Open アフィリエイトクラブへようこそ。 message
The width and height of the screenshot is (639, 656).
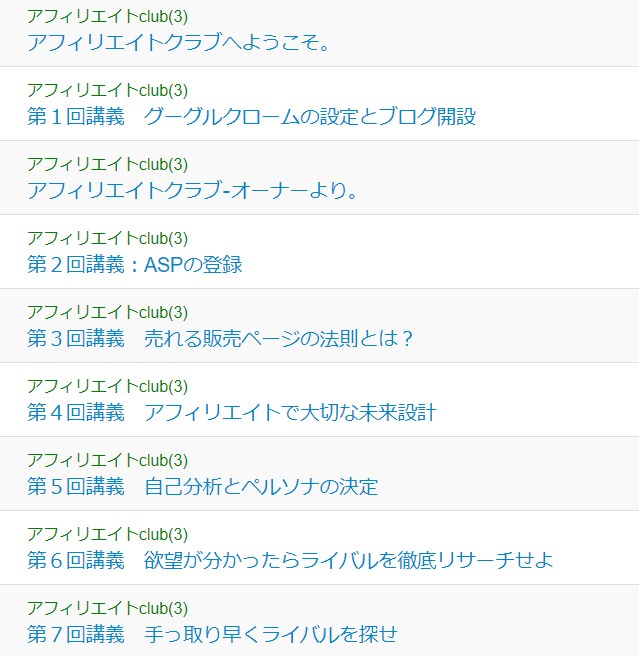(x=179, y=43)
